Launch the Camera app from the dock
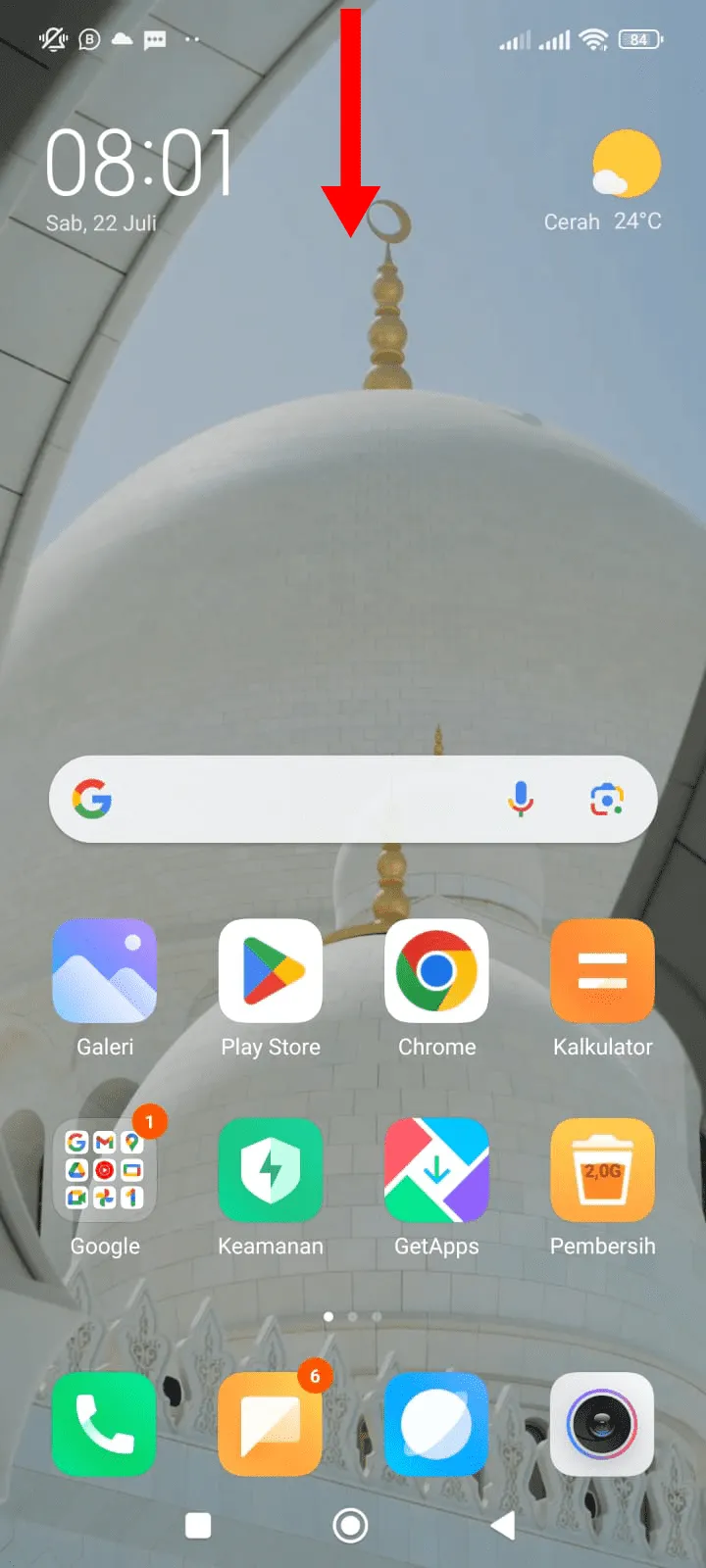The image size is (706, 1568). coord(602,1424)
